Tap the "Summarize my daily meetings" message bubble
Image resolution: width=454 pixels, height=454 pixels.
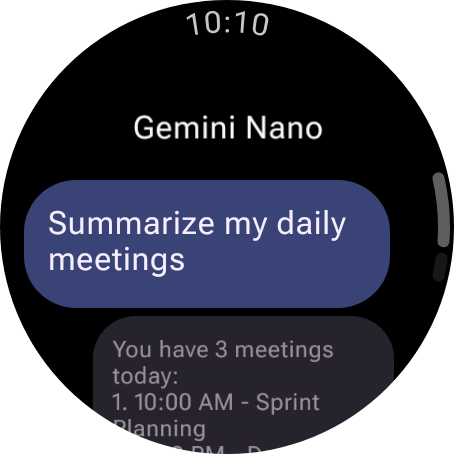click(207, 244)
